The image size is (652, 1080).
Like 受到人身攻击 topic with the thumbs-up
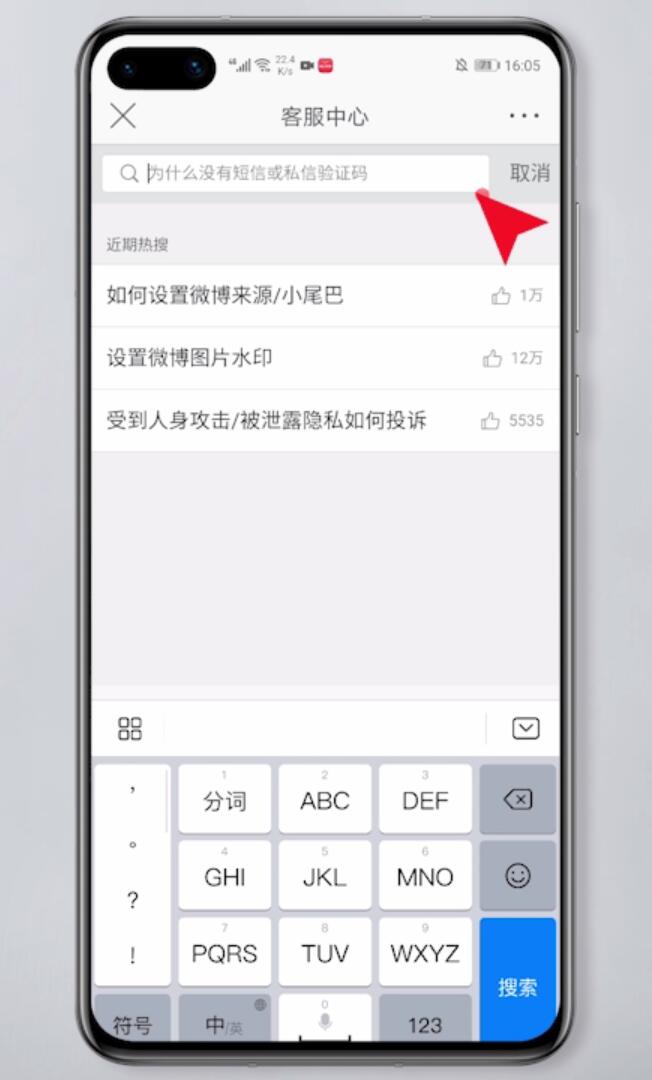tap(490, 421)
